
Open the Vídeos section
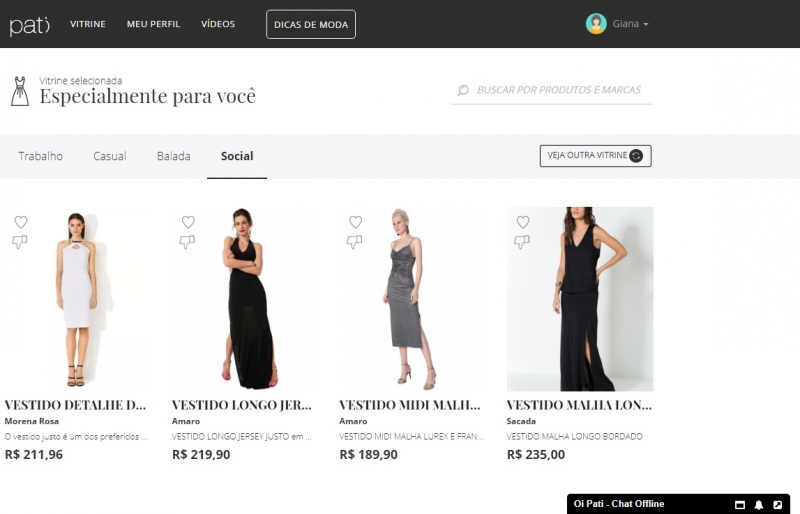[x=218, y=24]
